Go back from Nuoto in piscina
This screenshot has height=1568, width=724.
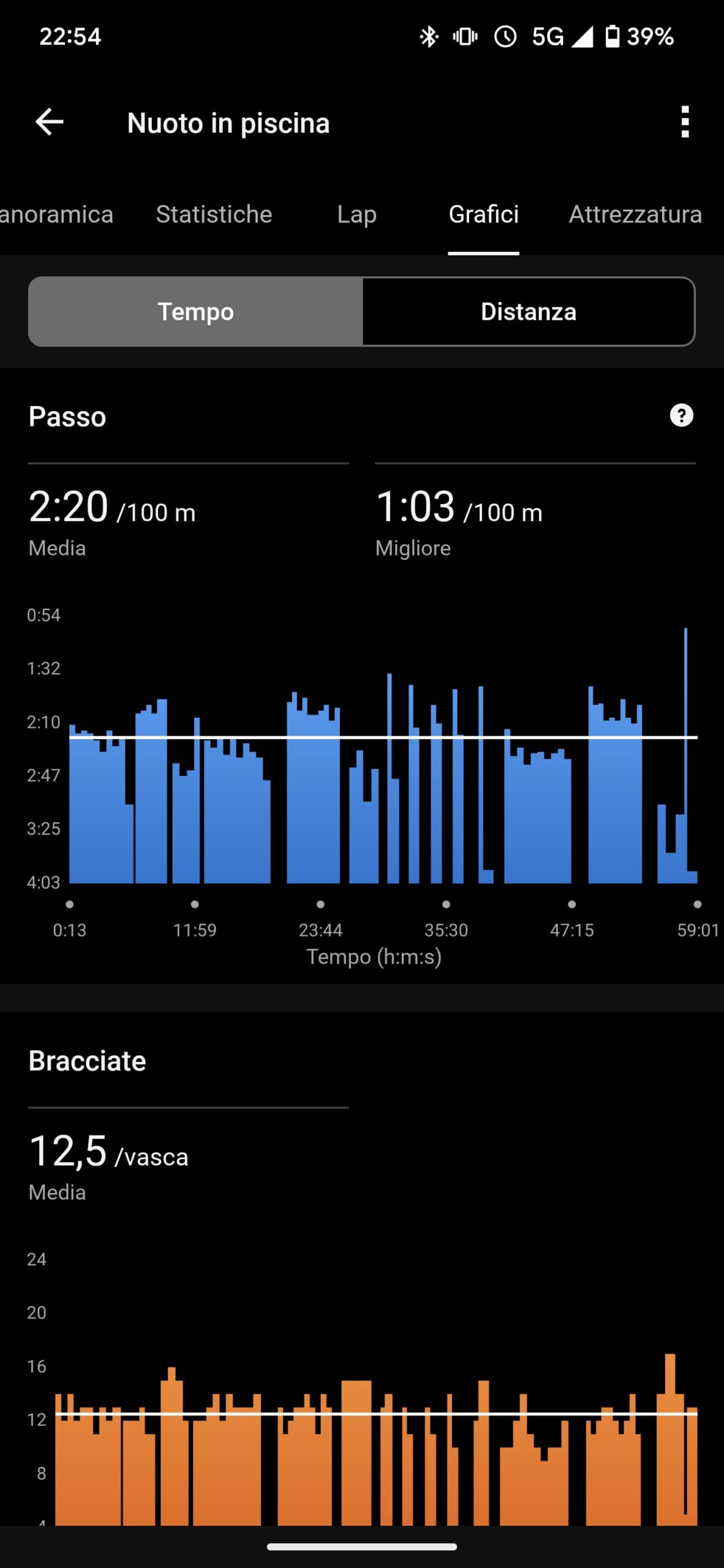pyautogui.click(x=50, y=122)
